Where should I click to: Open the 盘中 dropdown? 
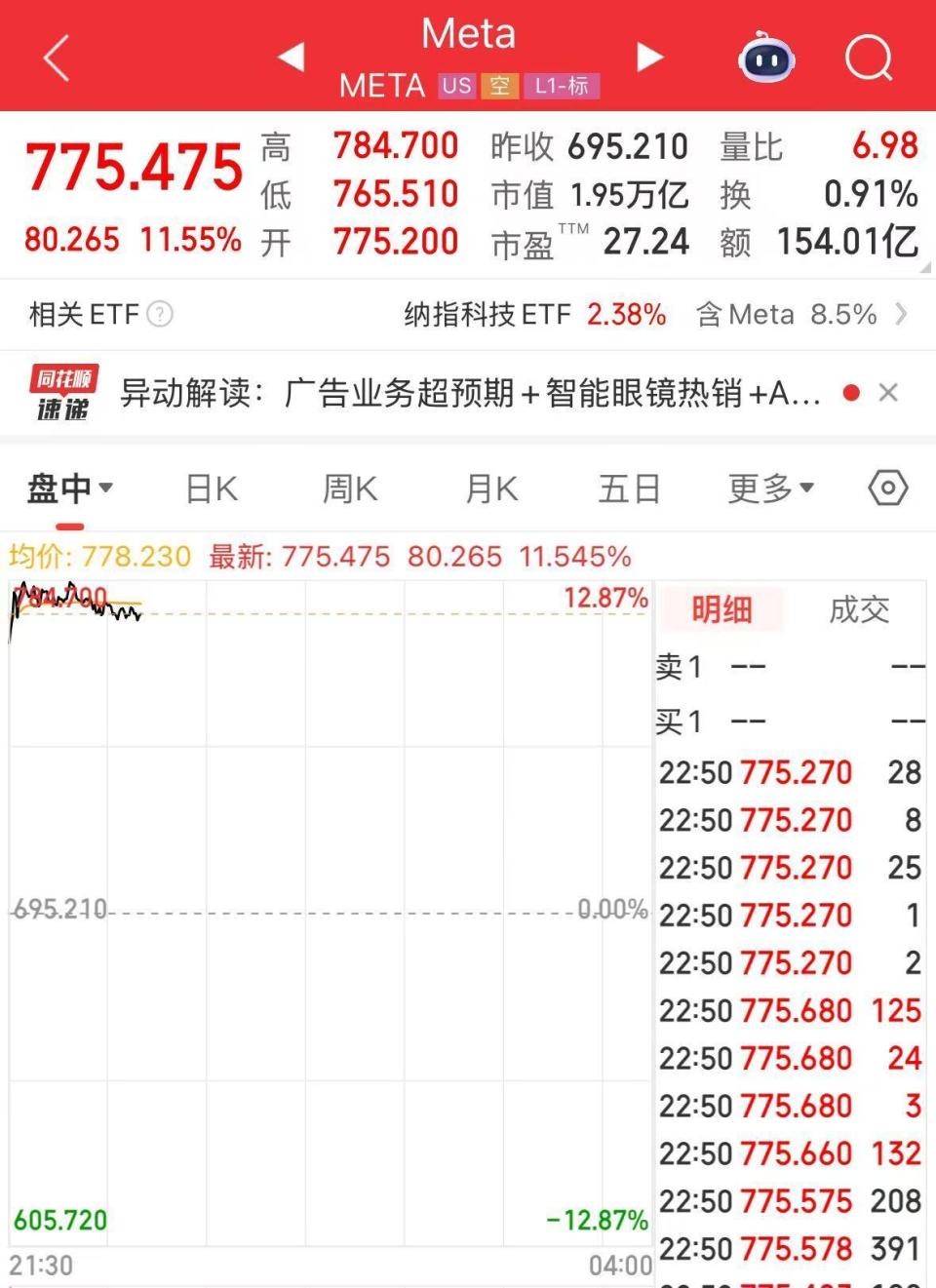68,488
